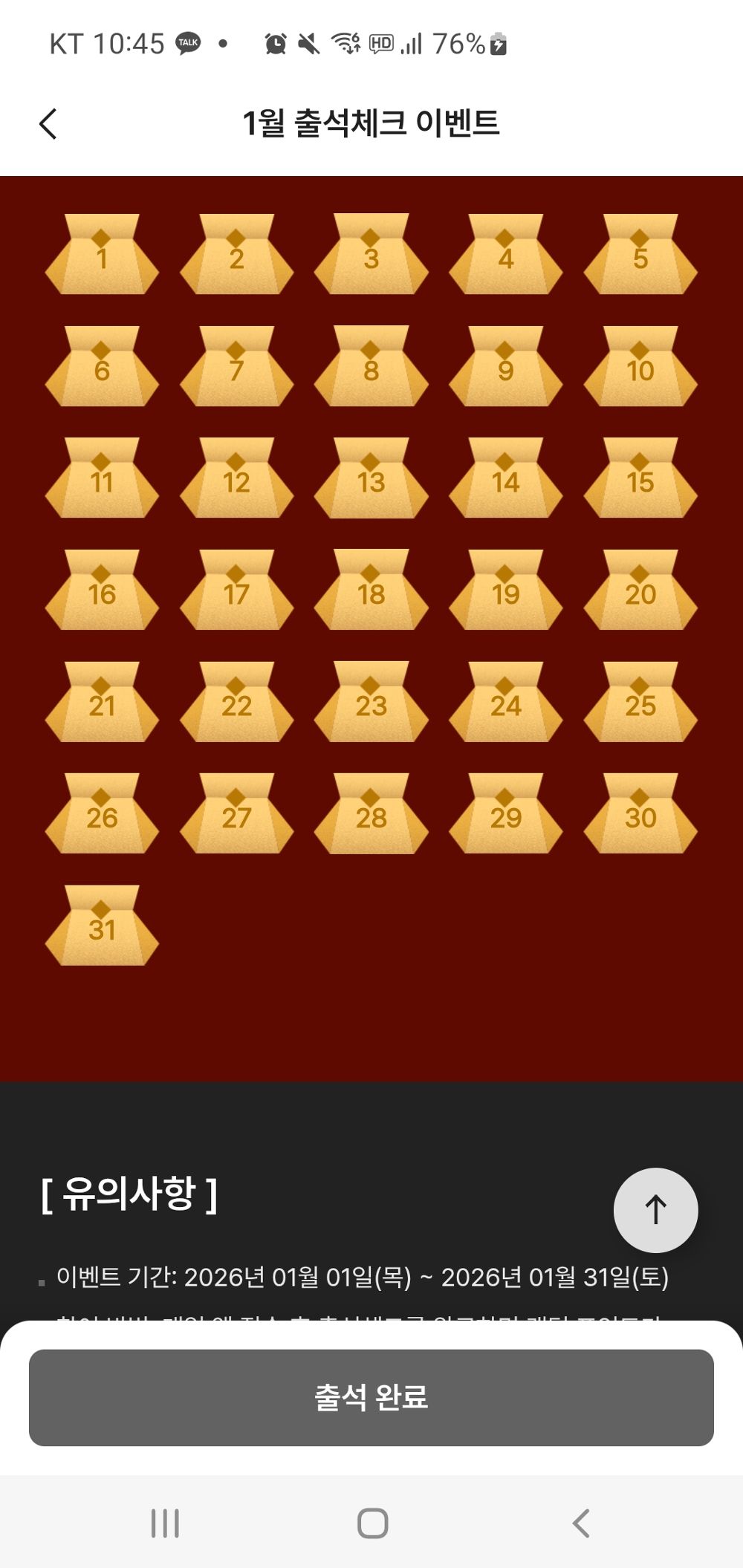The image size is (743, 1568).
Task: Tap lucky pouch number 8
Action: pos(371,367)
